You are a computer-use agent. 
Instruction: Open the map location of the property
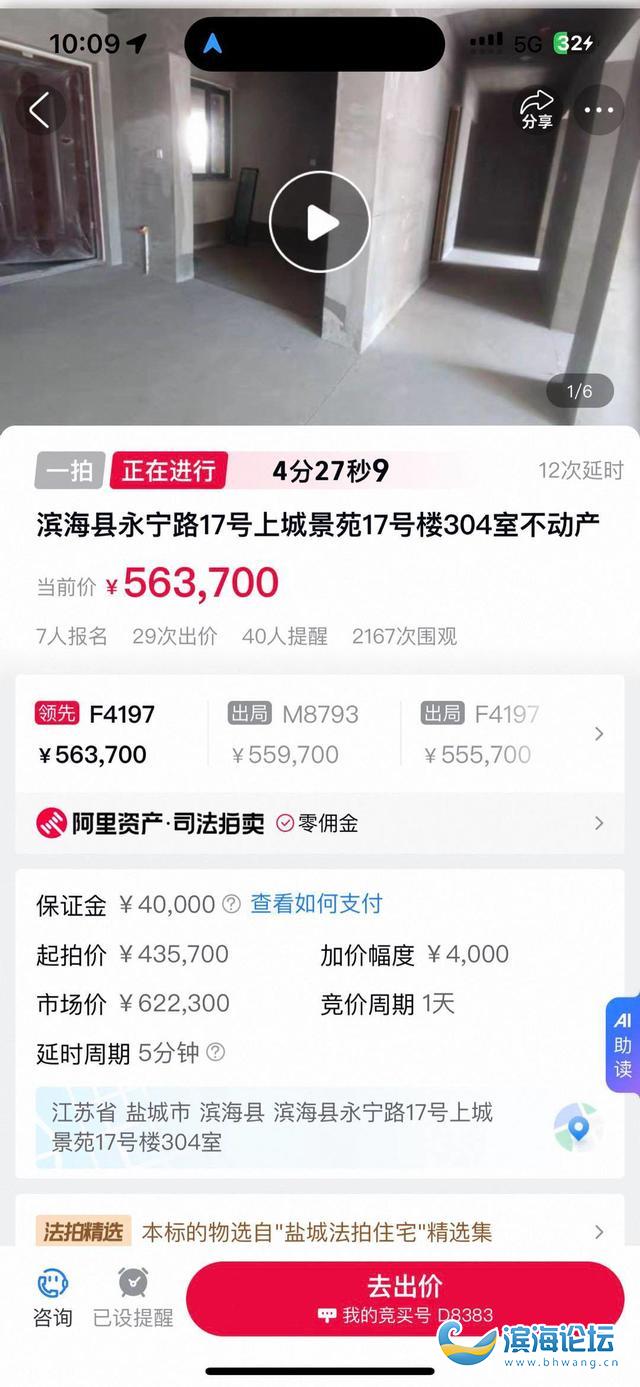(578, 1127)
